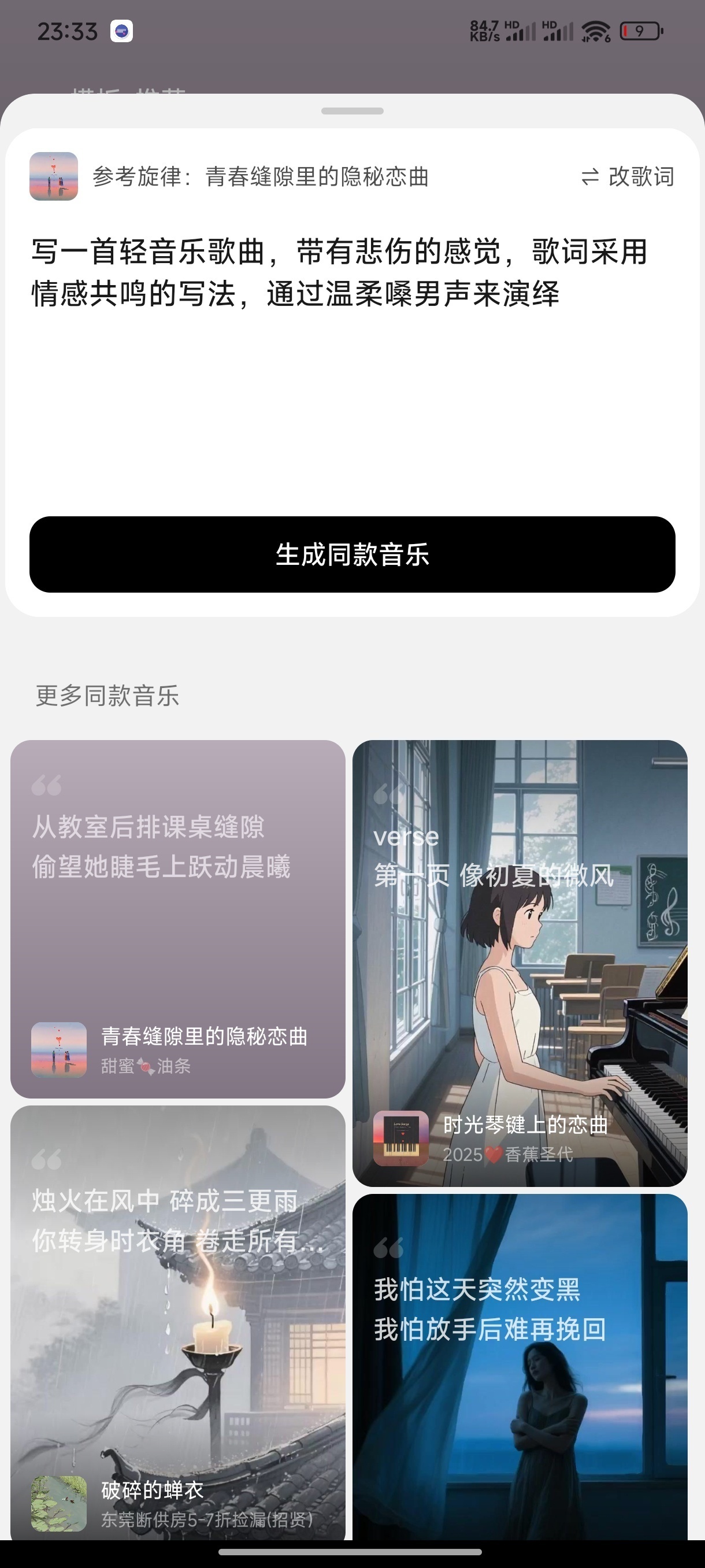Open the 时光琴键上的恋曲 card
705x1568 pixels.
pyautogui.click(x=520, y=963)
